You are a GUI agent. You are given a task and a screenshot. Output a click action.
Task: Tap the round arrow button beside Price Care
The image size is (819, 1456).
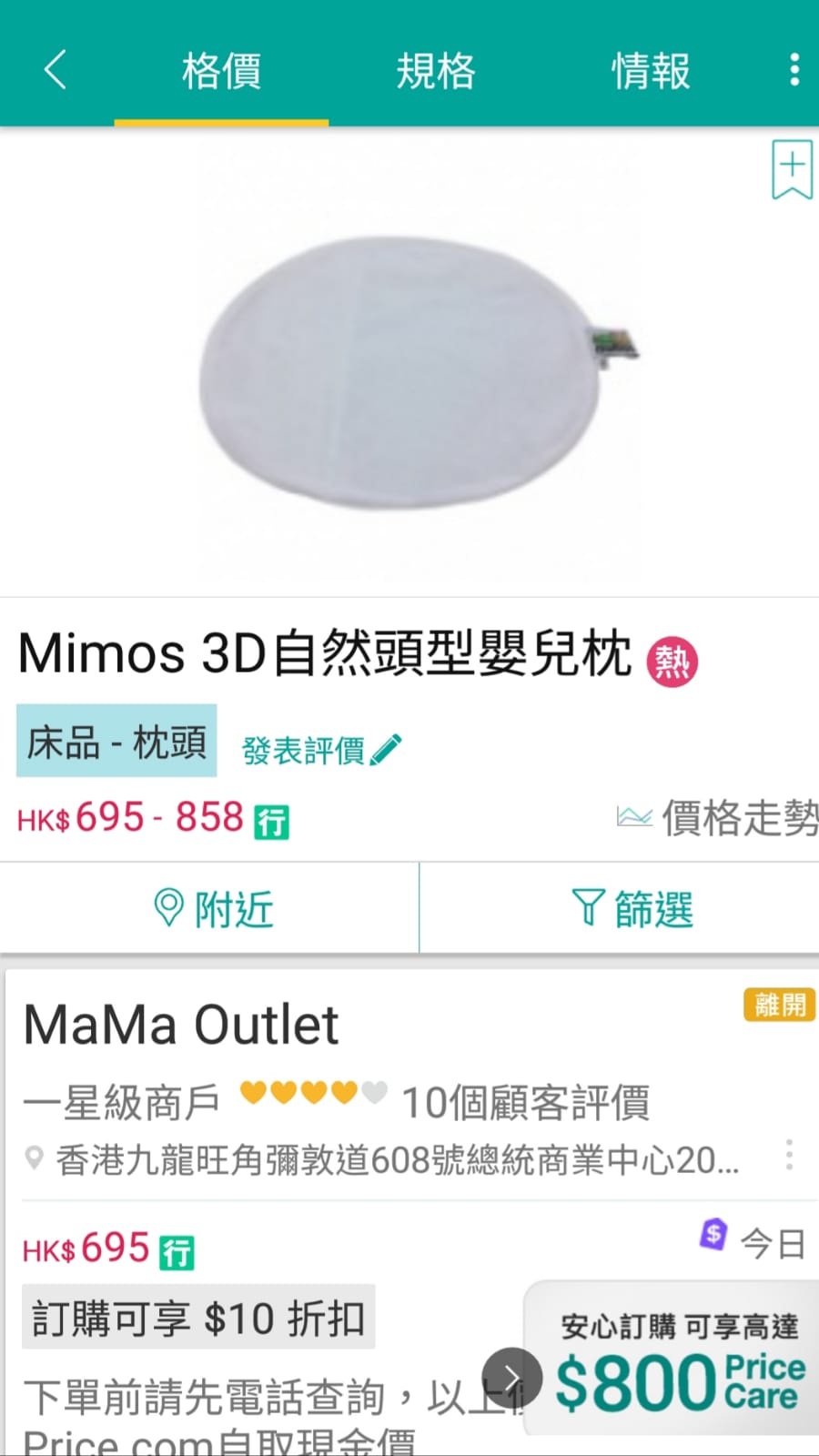pyautogui.click(x=511, y=1377)
